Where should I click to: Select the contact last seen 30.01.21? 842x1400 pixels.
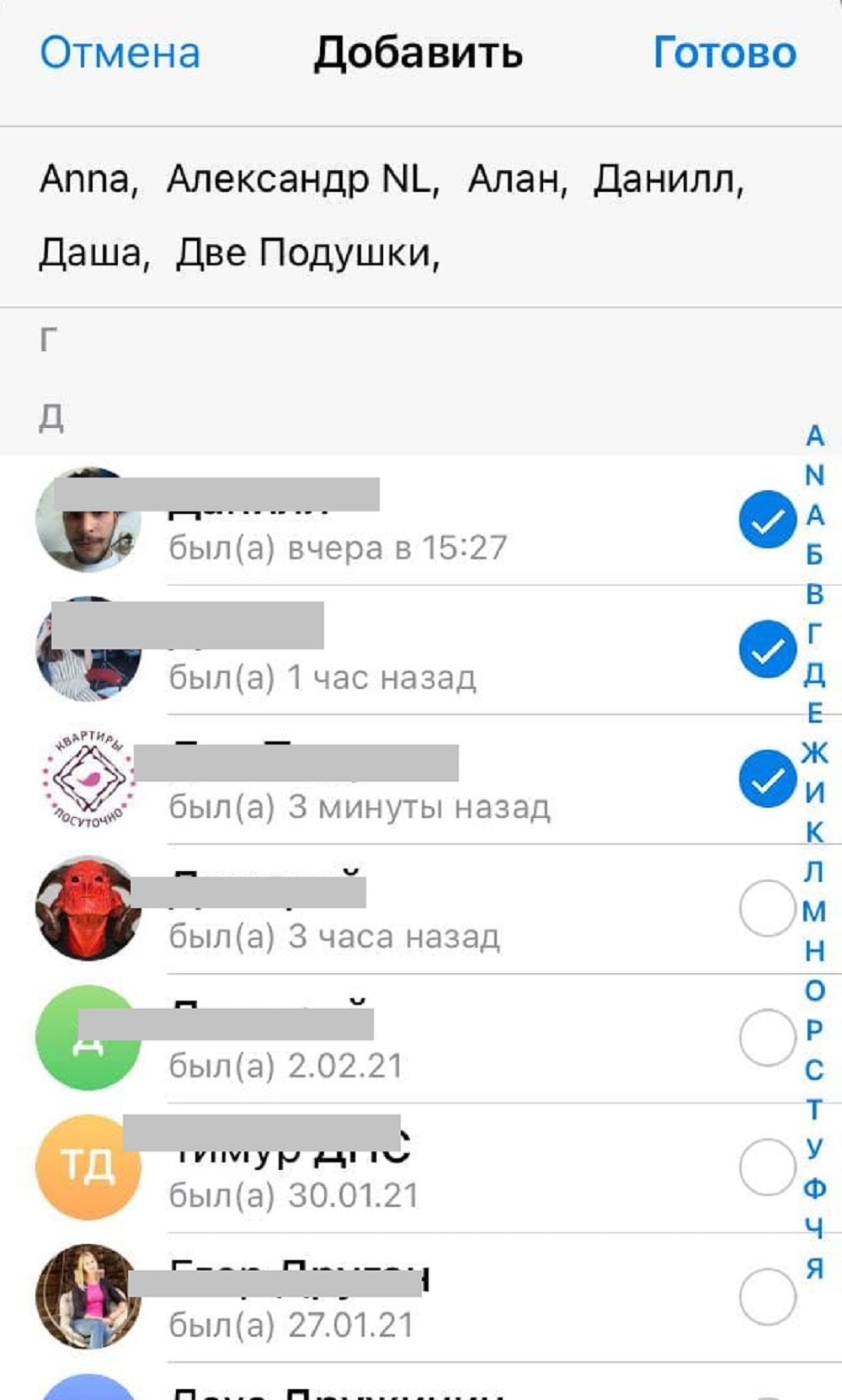767,1168
